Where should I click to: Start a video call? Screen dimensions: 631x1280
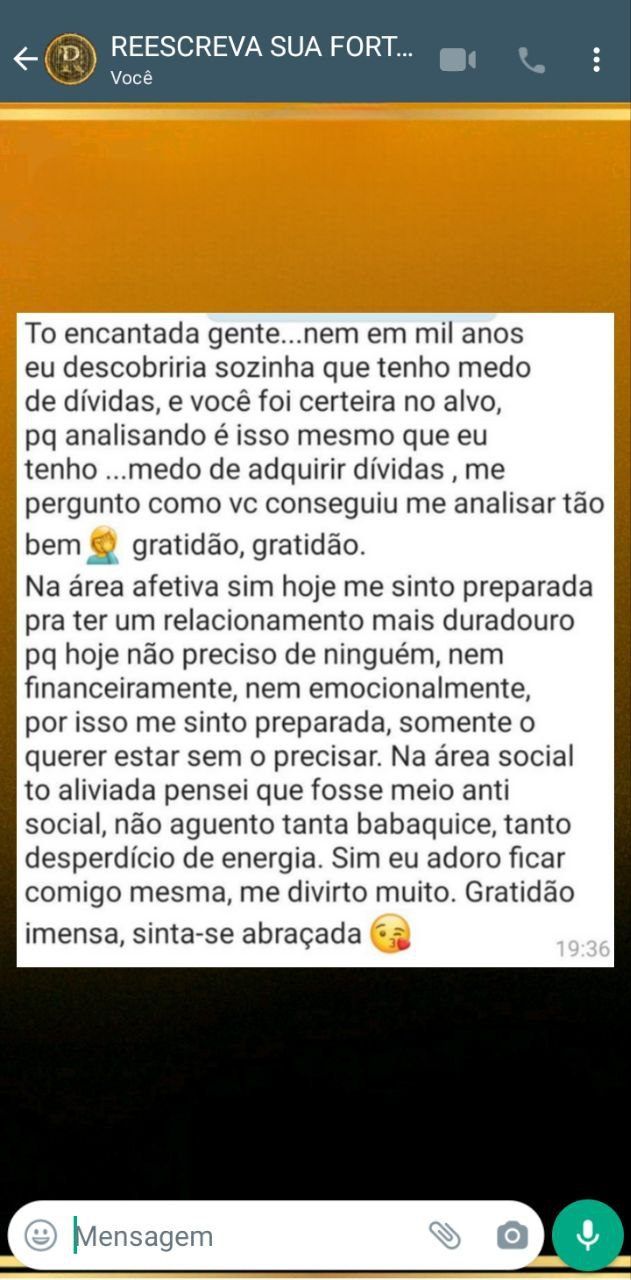pos(458,60)
